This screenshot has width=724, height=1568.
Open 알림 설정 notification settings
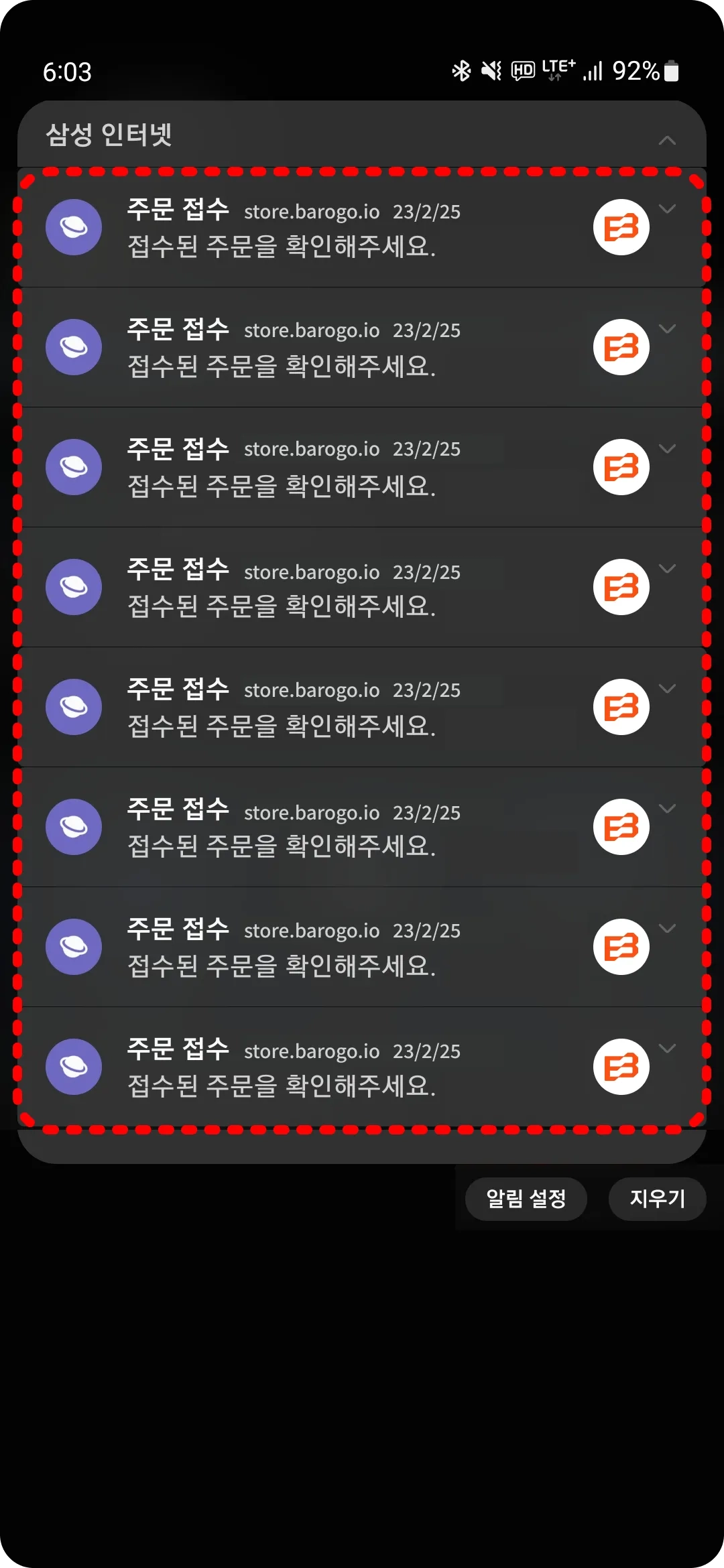pos(526,1198)
